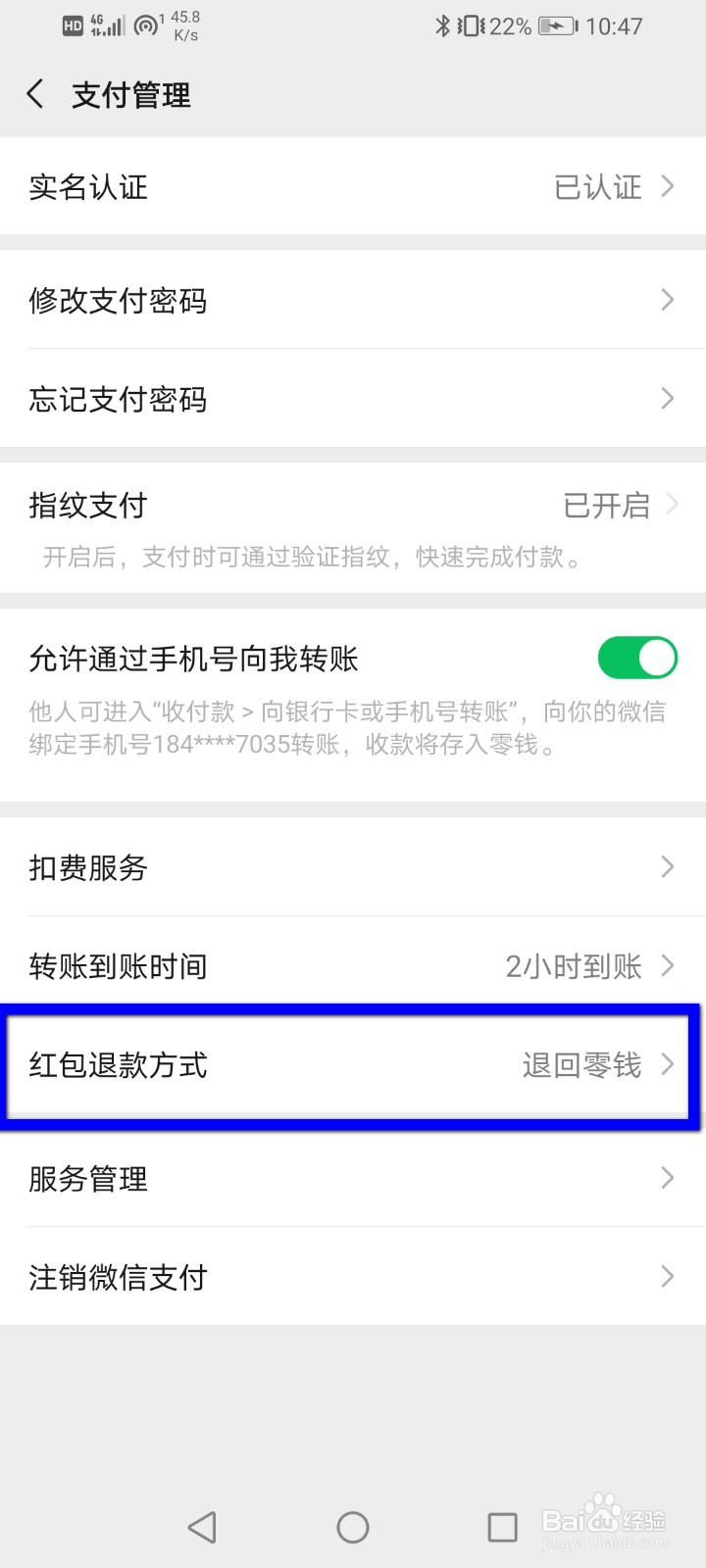
Task: Select 忘记支付密码 to reset payment password
Action: coord(353,399)
